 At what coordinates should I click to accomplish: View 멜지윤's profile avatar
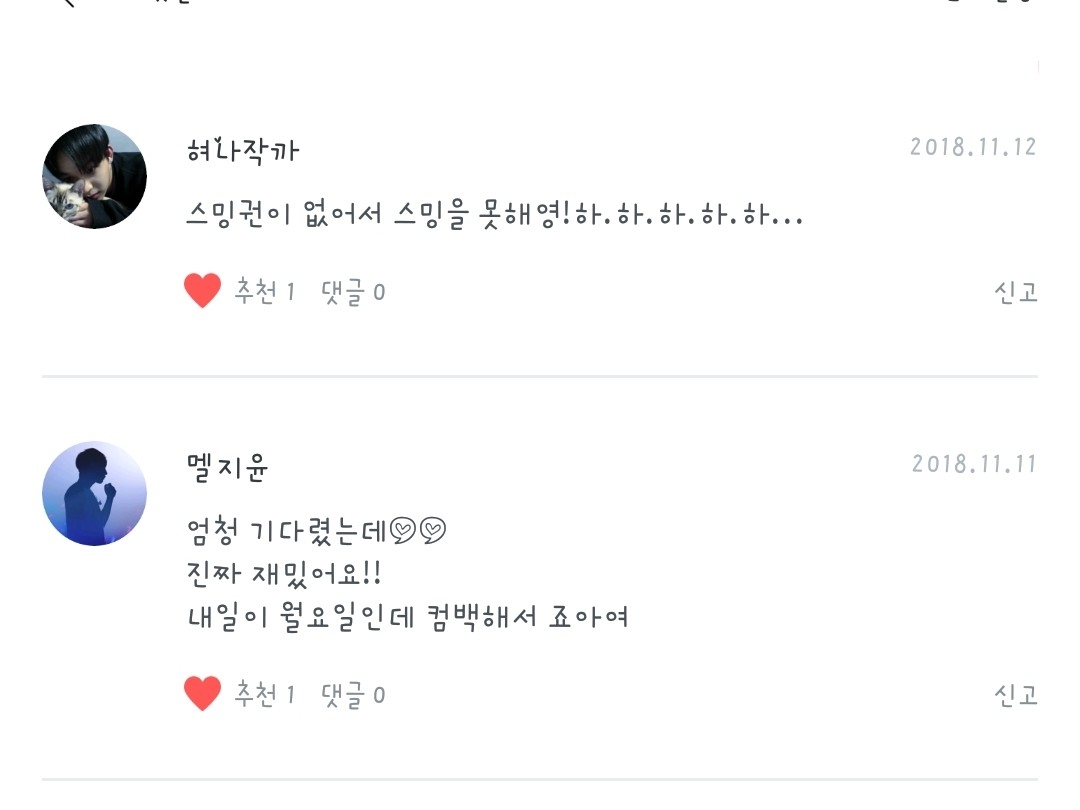(95, 494)
